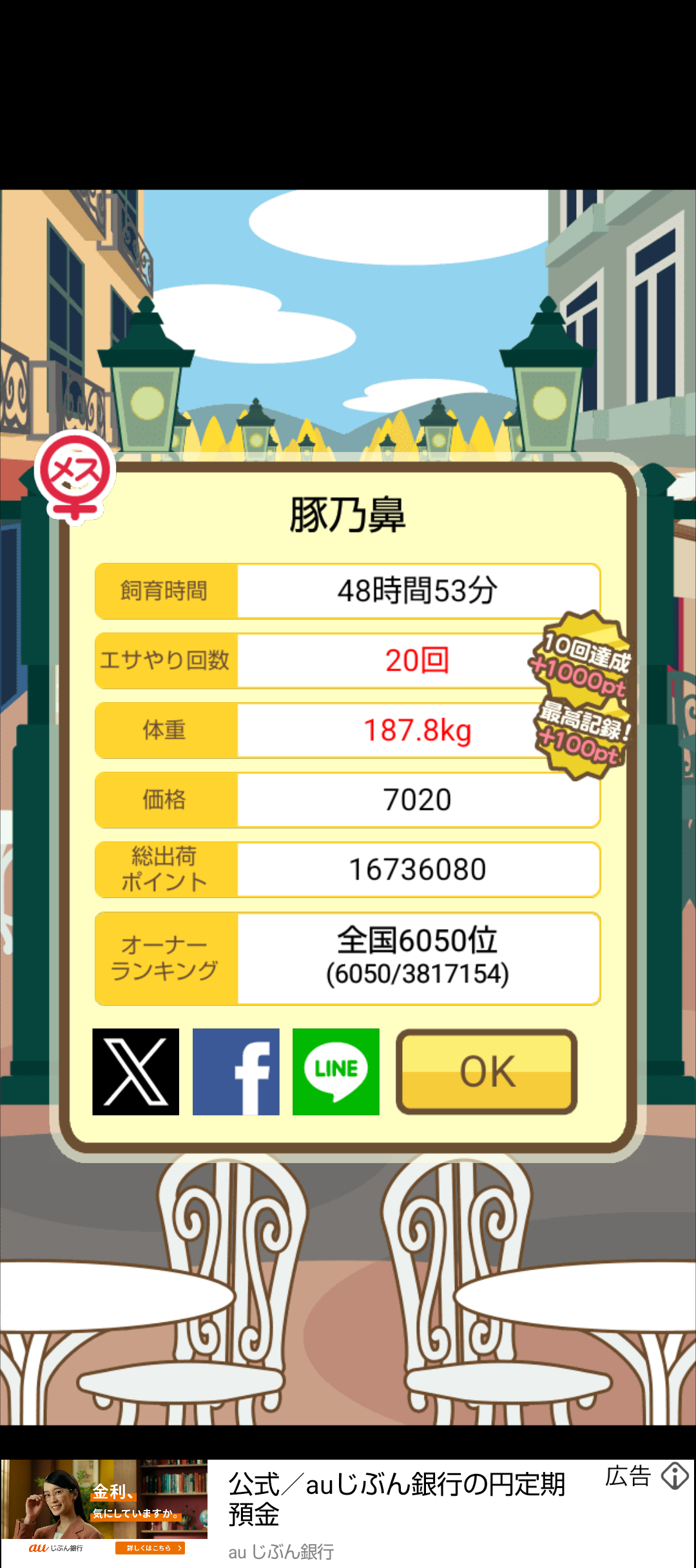Confirm with the OK button

point(487,1072)
